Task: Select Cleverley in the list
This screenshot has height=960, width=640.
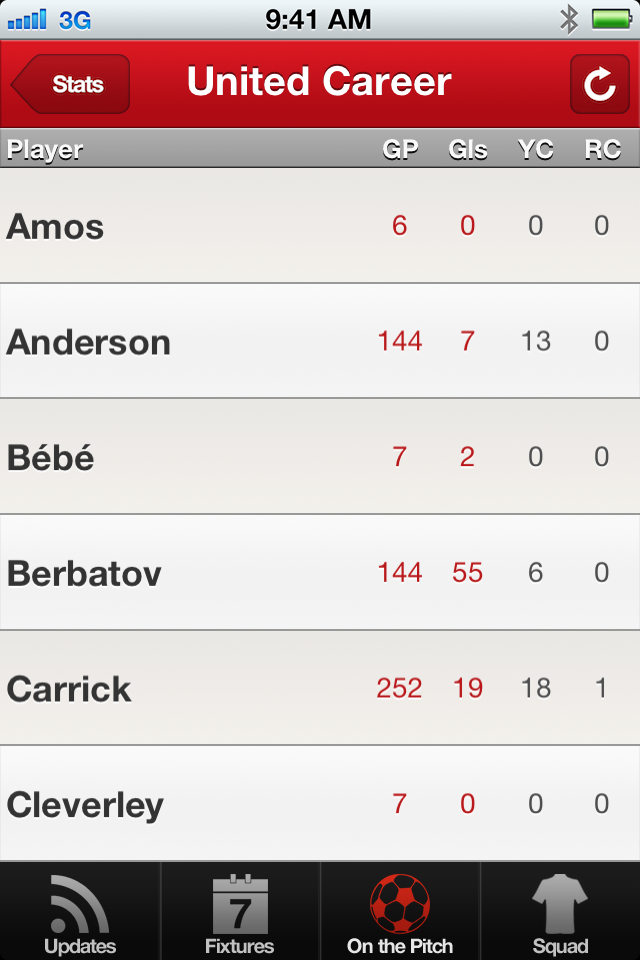Action: pyautogui.click(x=320, y=803)
